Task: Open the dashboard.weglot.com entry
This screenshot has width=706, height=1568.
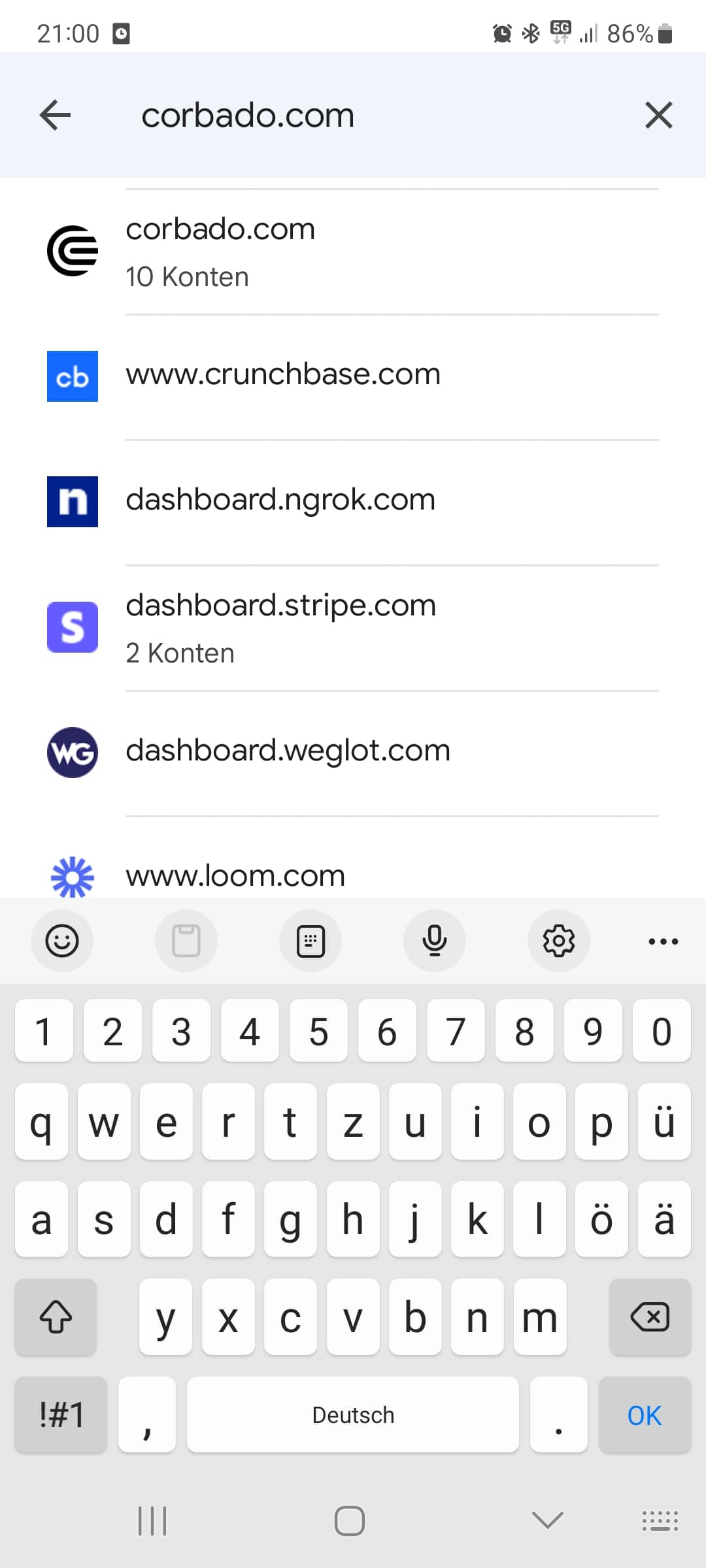Action: click(x=353, y=751)
